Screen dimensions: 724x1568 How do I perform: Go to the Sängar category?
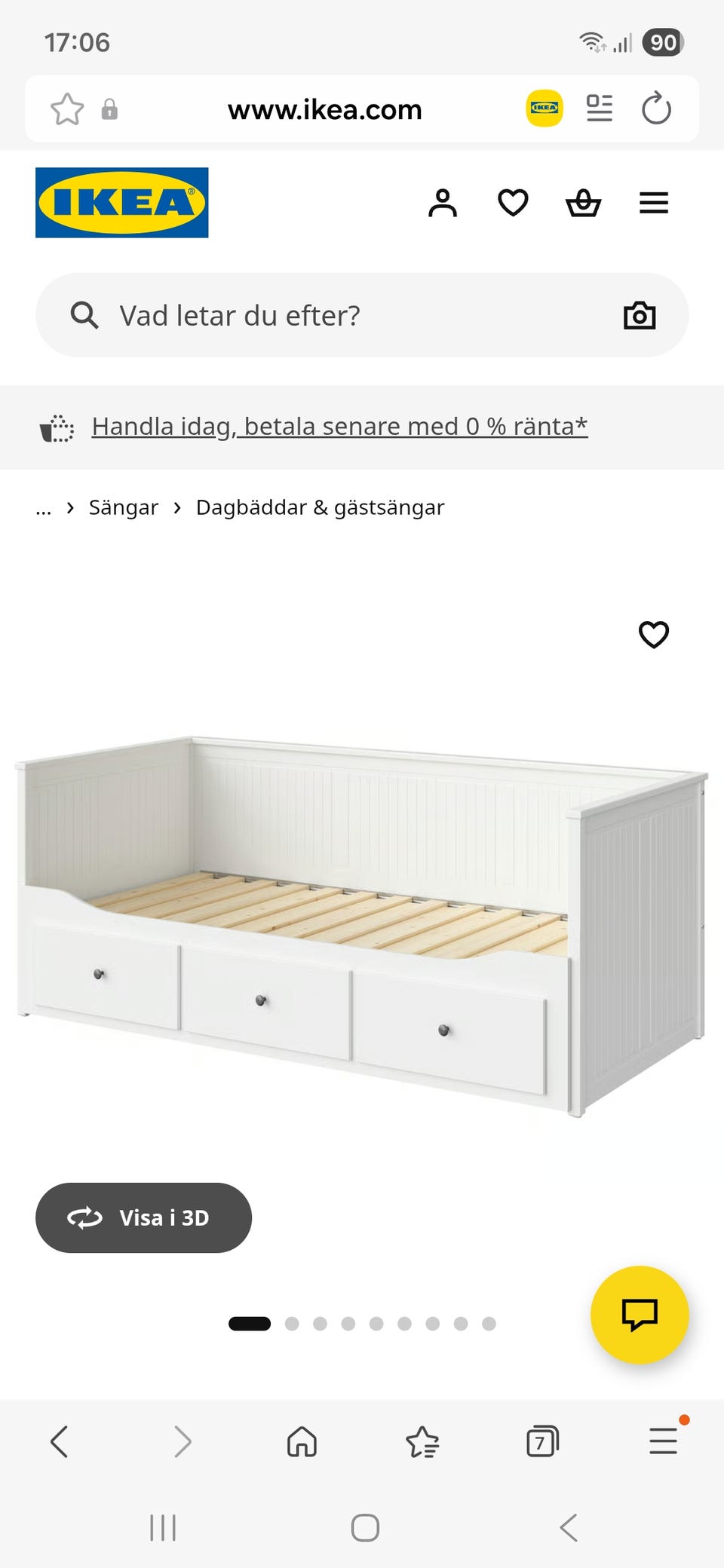coord(124,507)
